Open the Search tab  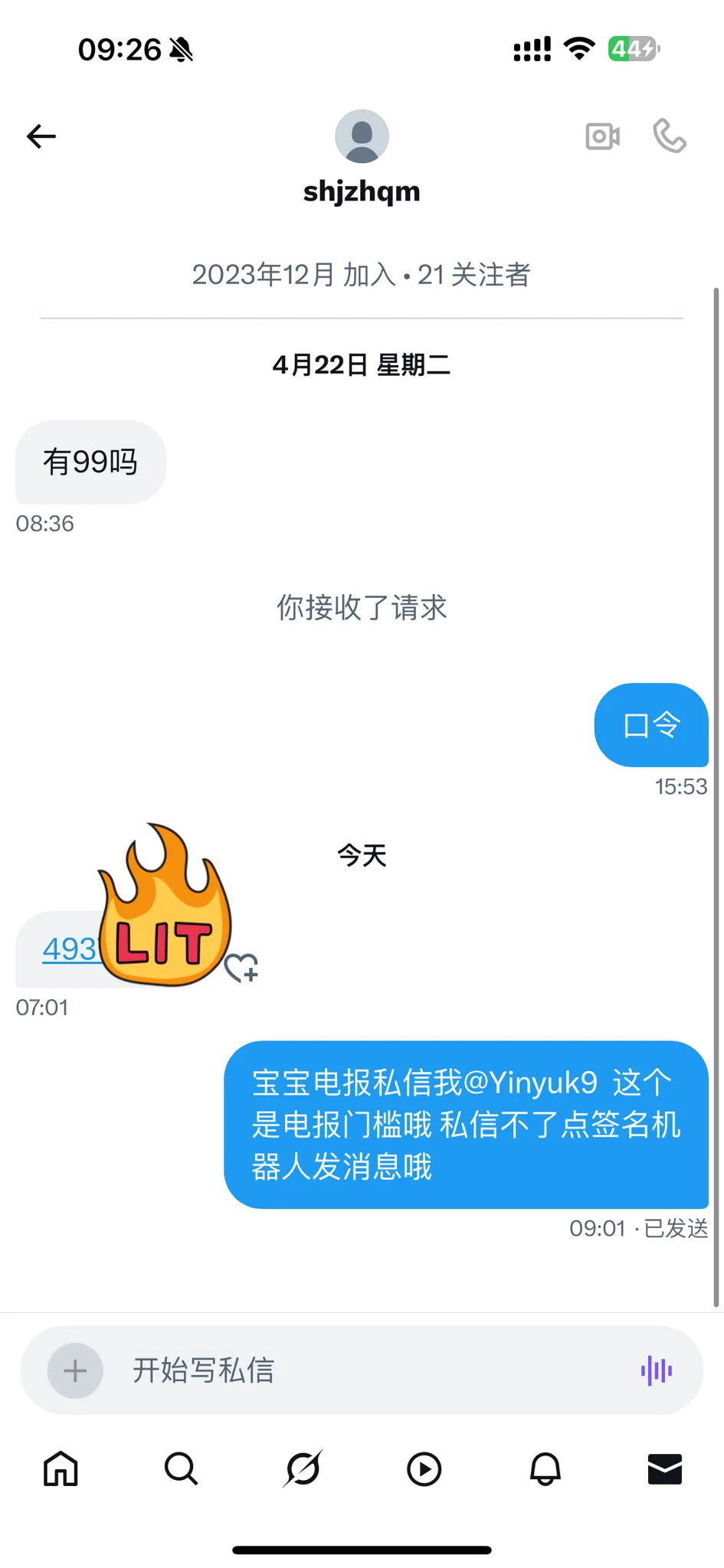182,1468
